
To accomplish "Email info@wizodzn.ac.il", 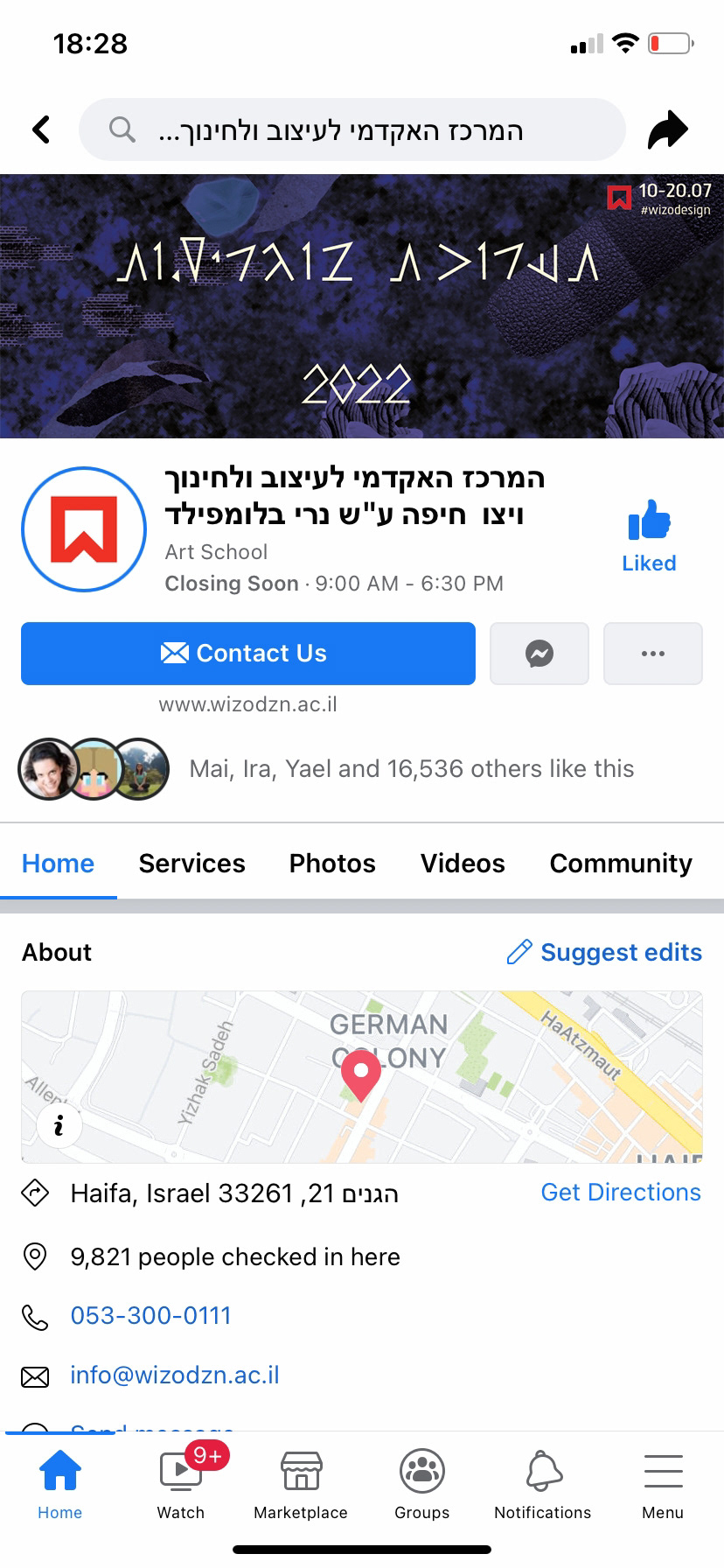I will pos(175,1375).
